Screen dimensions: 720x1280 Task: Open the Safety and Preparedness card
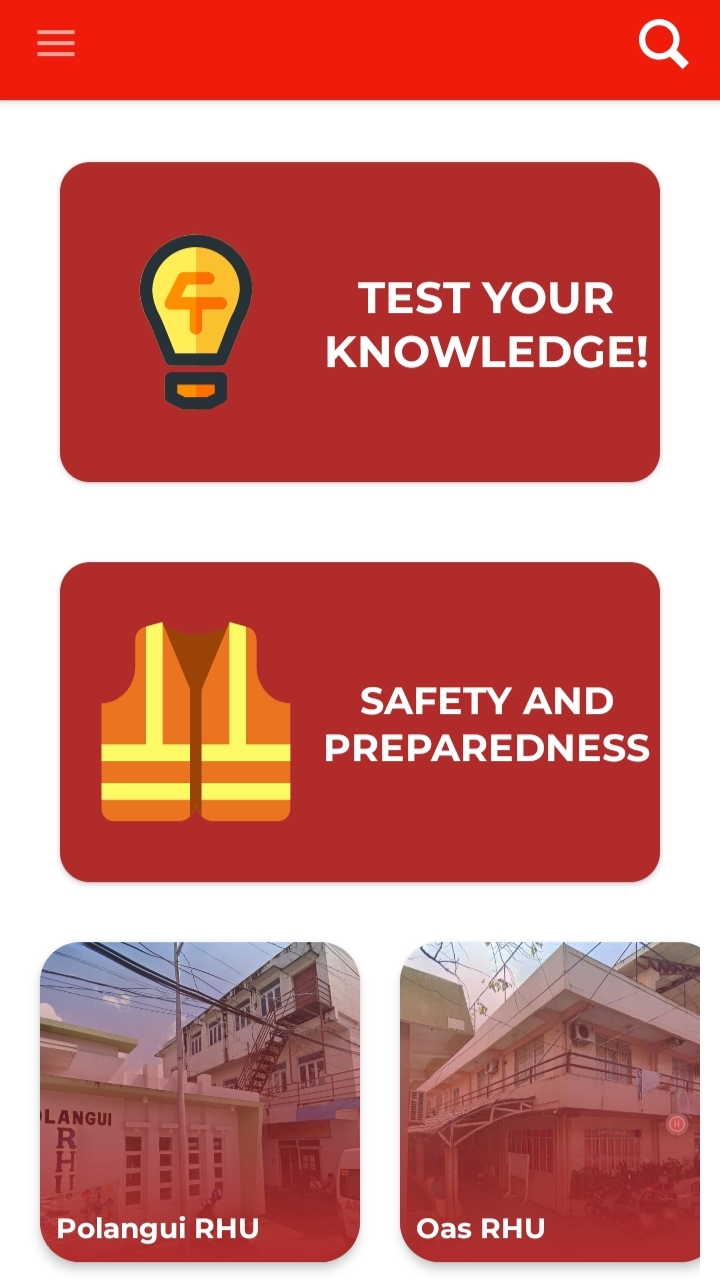(360, 722)
